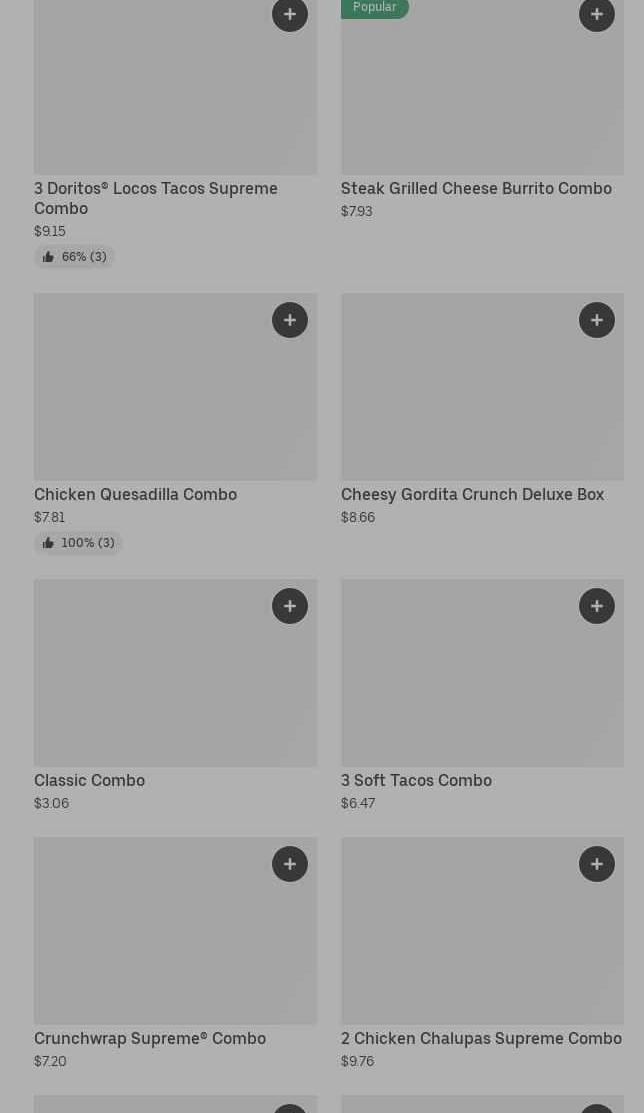644x1113 pixels.
Task: Open the Classic Combo item
Action: click(89, 781)
